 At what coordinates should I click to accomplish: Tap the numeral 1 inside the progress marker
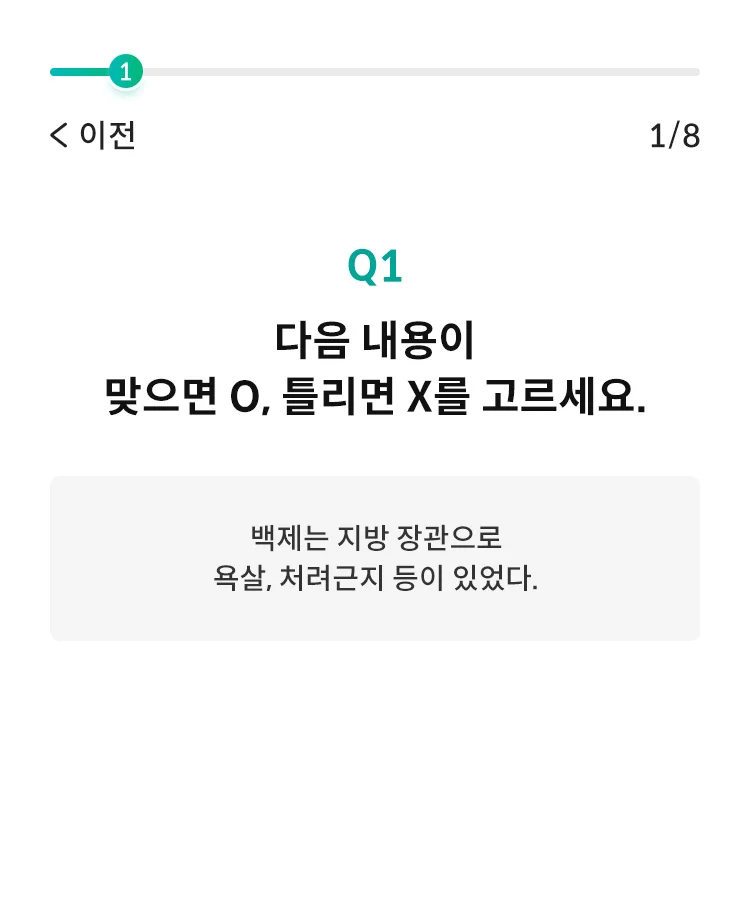point(124,70)
